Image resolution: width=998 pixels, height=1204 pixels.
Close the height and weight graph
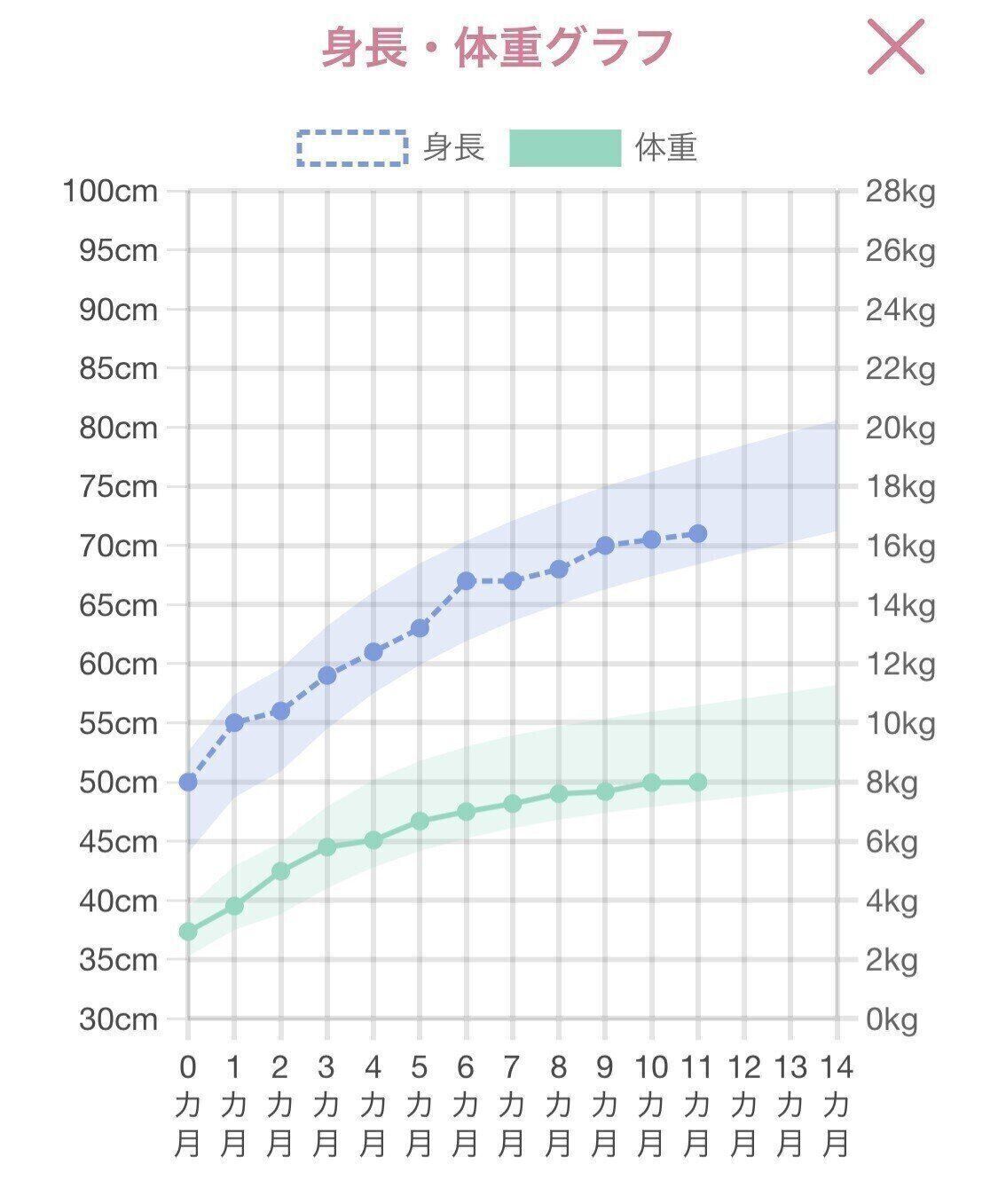[x=895, y=46]
